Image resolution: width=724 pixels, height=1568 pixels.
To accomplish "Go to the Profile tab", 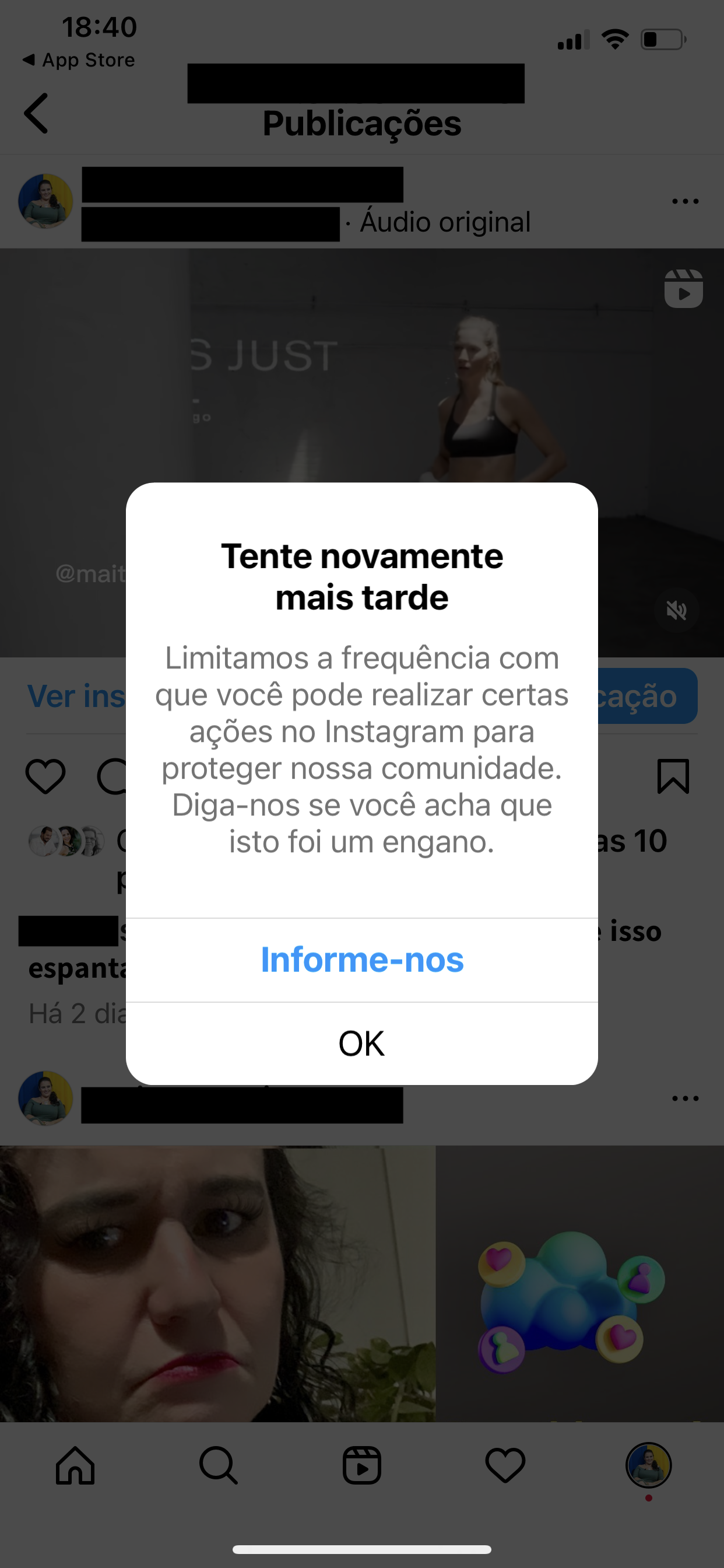I will pyautogui.click(x=649, y=1466).
